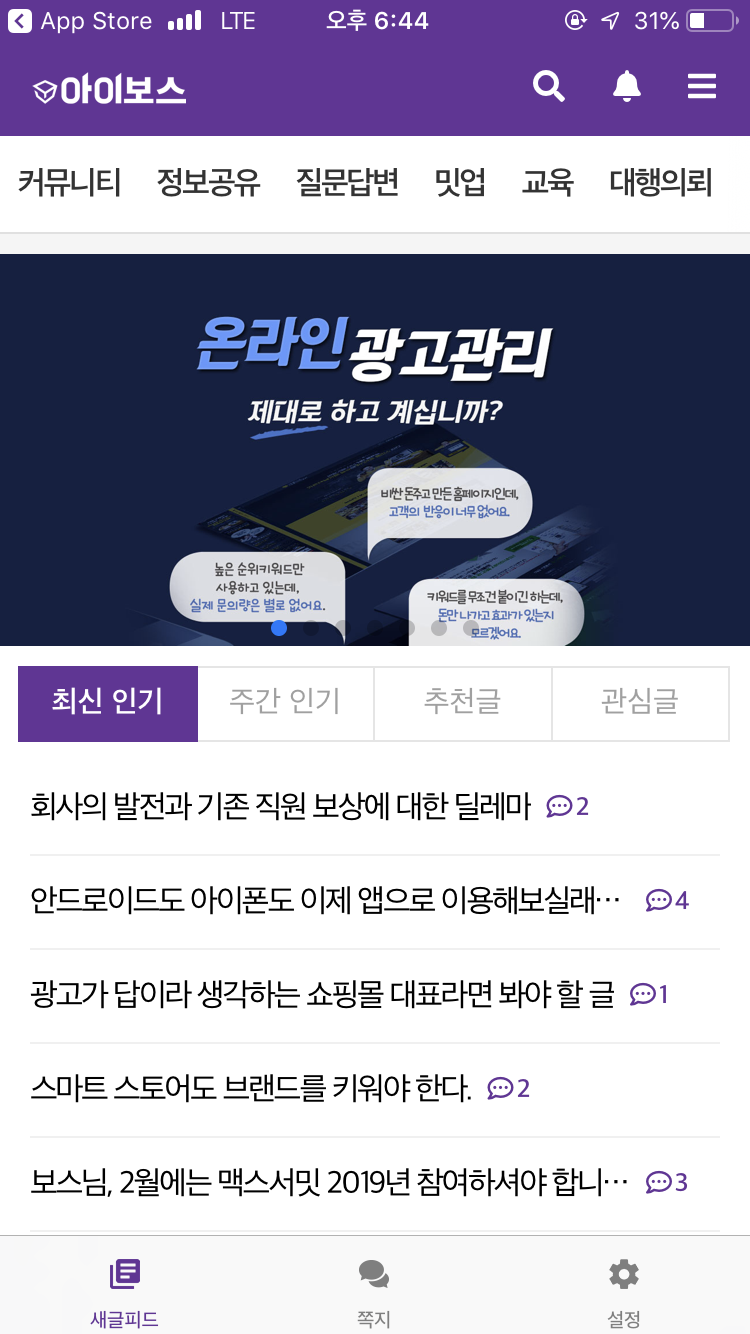Open 쪽지 messages tab
750x1334 pixels.
[374, 1292]
